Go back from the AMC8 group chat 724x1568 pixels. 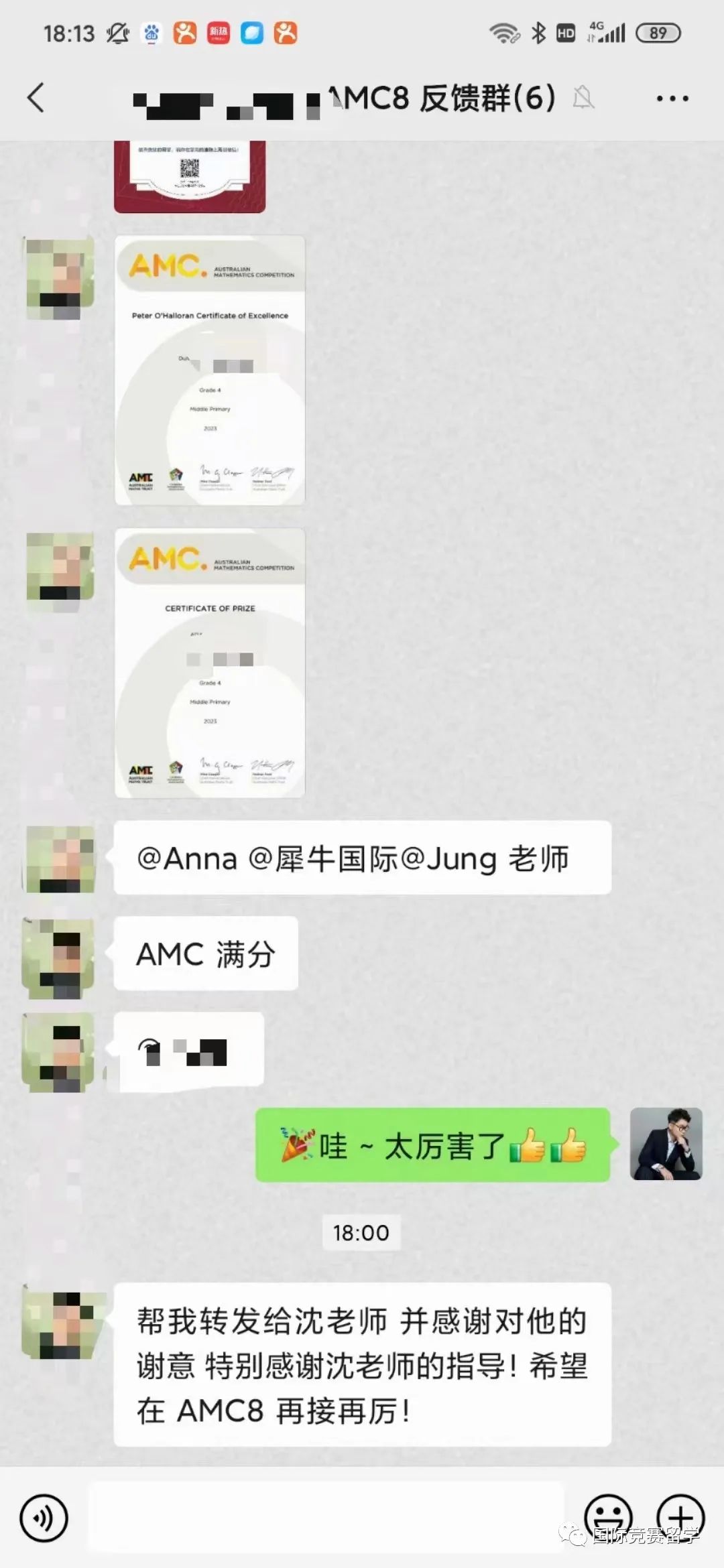coord(36,98)
